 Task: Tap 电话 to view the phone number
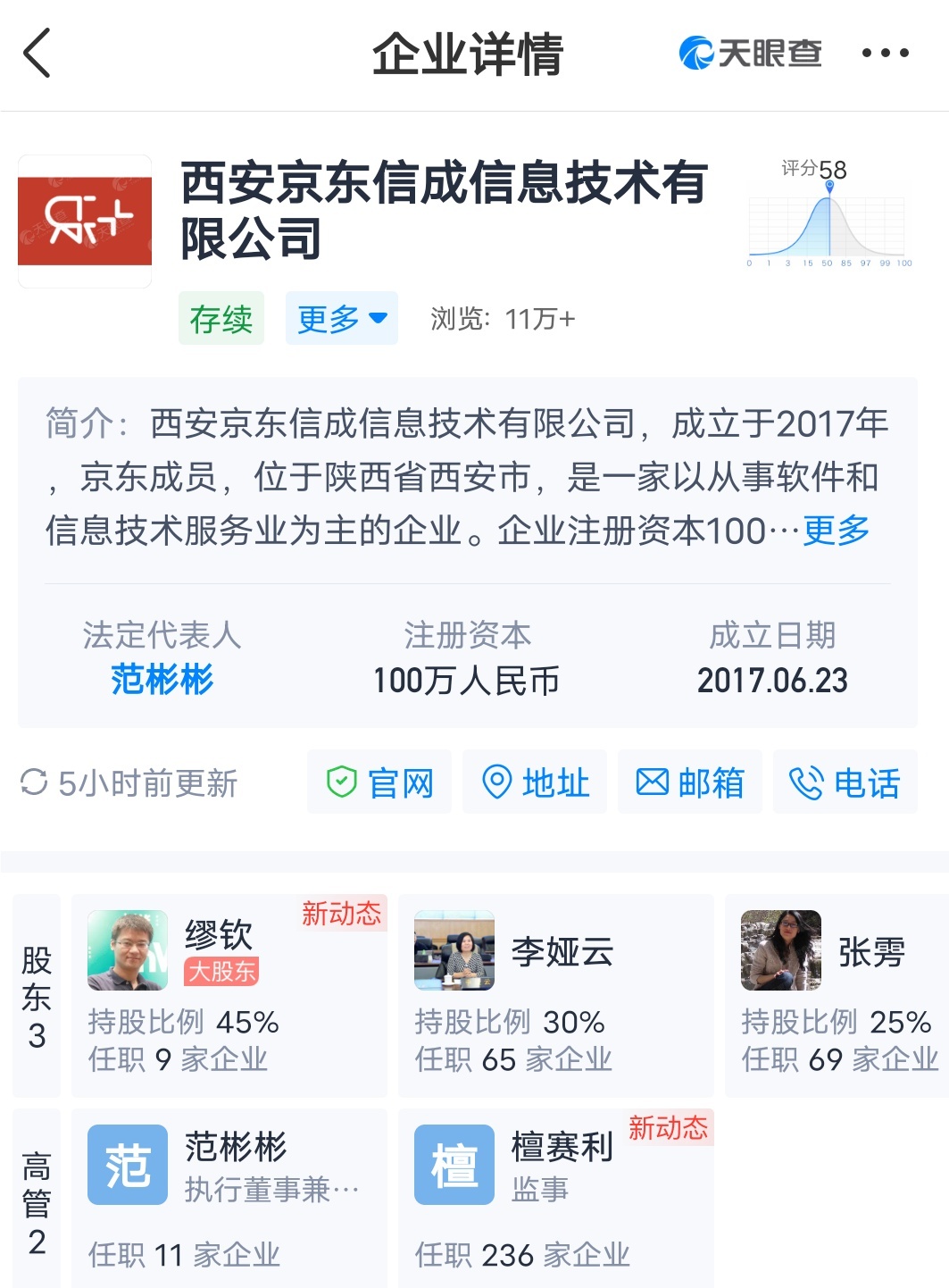click(x=845, y=782)
